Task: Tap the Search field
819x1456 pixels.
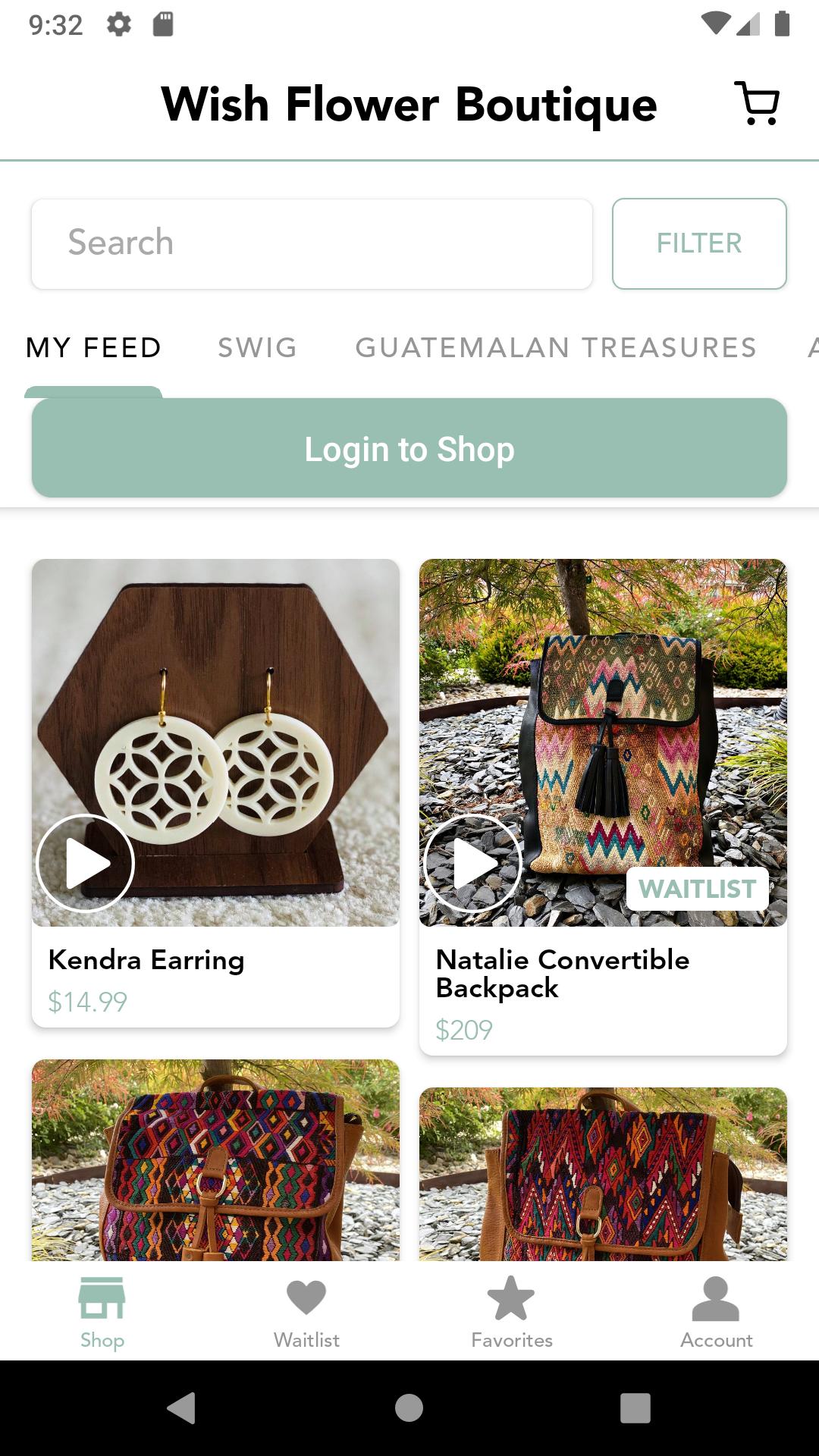Action: (312, 243)
